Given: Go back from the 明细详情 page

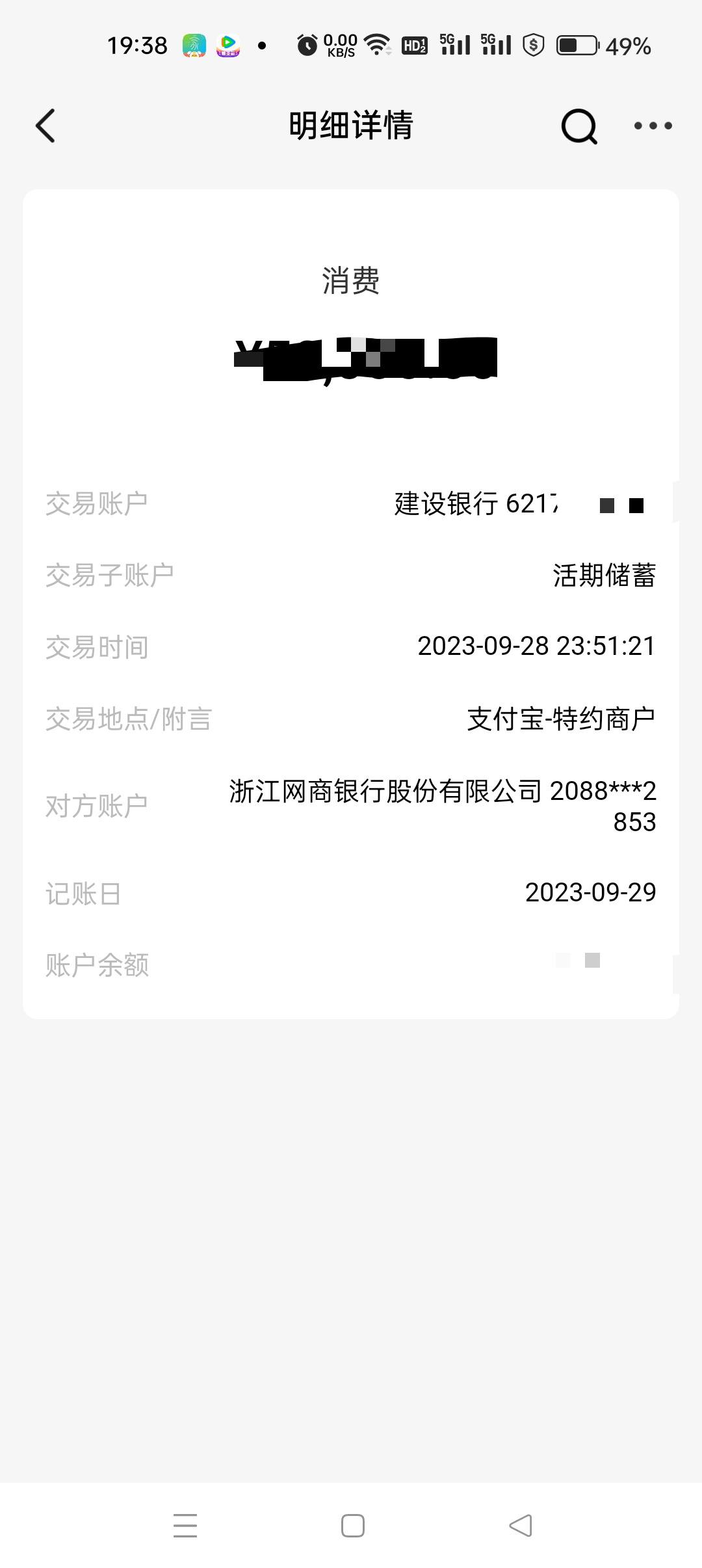Looking at the screenshot, I should pyautogui.click(x=45, y=126).
